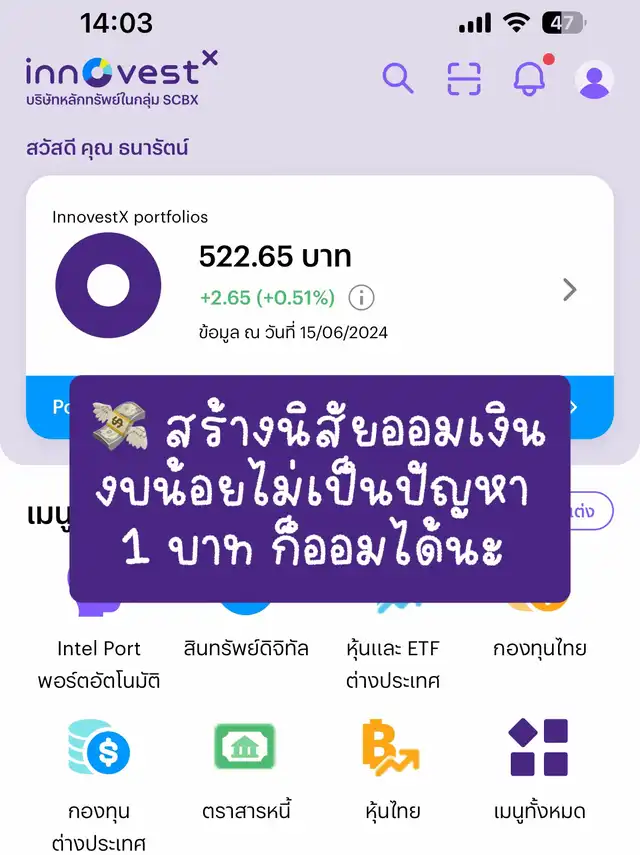Viewport: 640px width, 855px height.
Task: Tap the info icon beside +2.65 (+0.51%)
Action: pyautogui.click(x=361, y=297)
